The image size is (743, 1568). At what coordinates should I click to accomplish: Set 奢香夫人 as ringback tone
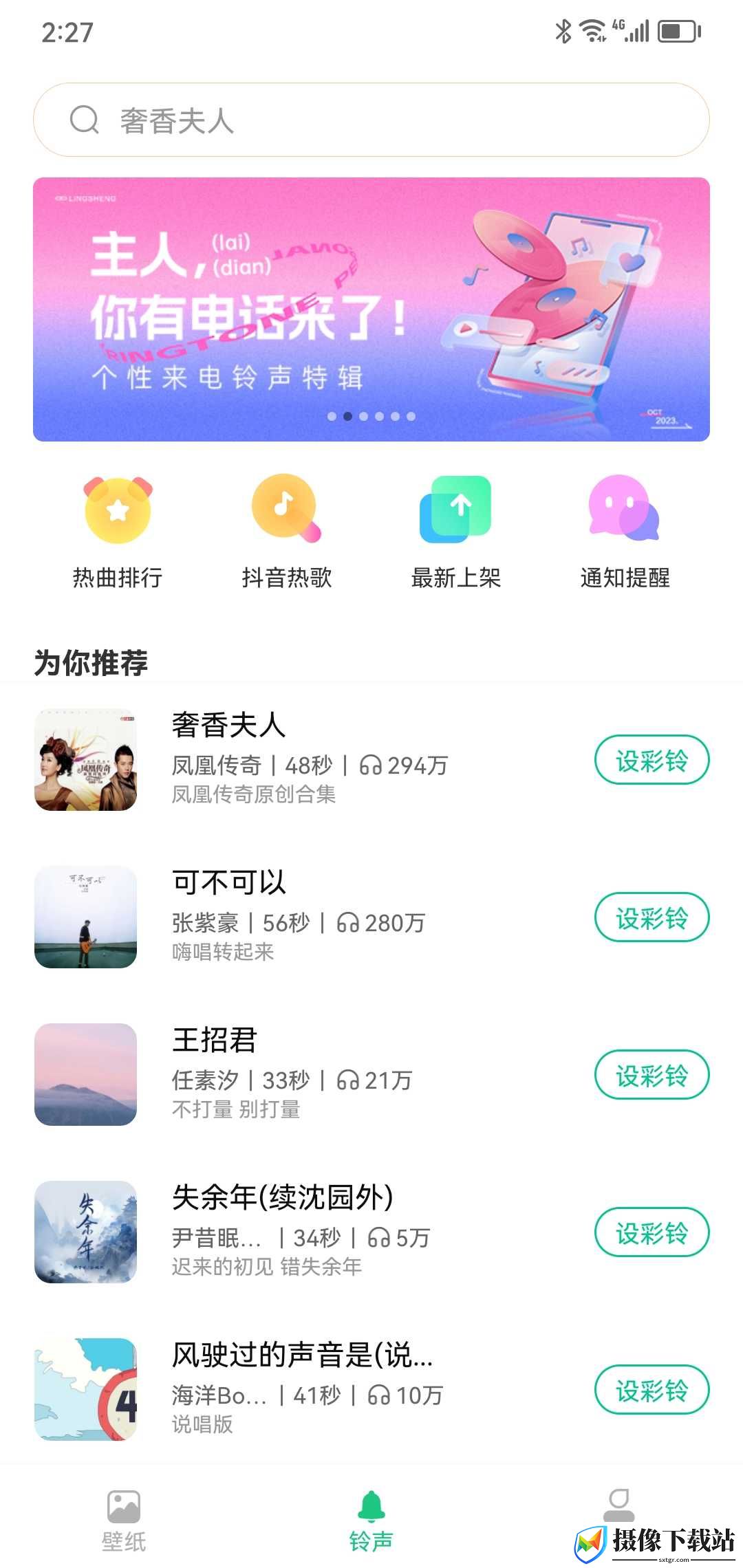pyautogui.click(x=652, y=760)
